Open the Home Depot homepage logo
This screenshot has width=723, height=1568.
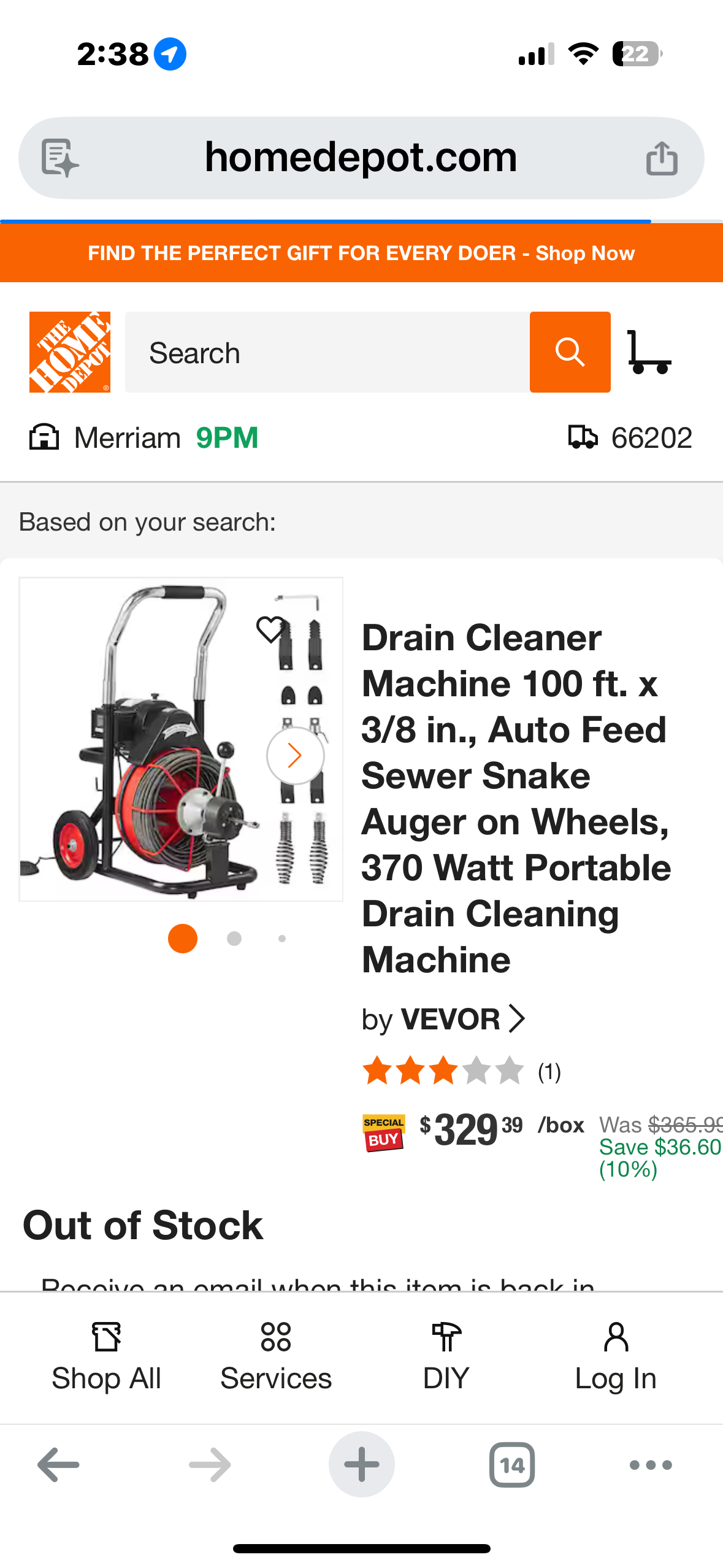click(x=70, y=352)
